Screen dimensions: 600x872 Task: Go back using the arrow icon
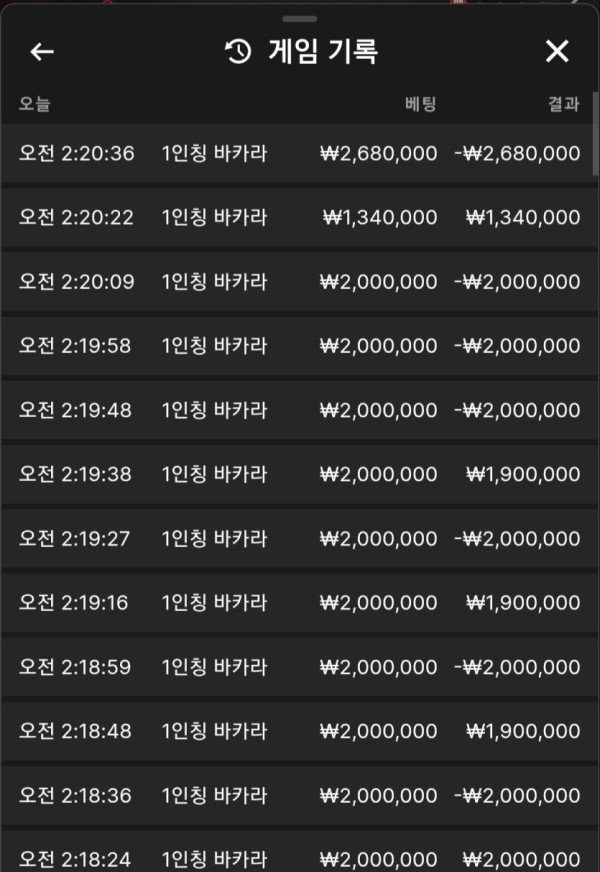pos(42,52)
